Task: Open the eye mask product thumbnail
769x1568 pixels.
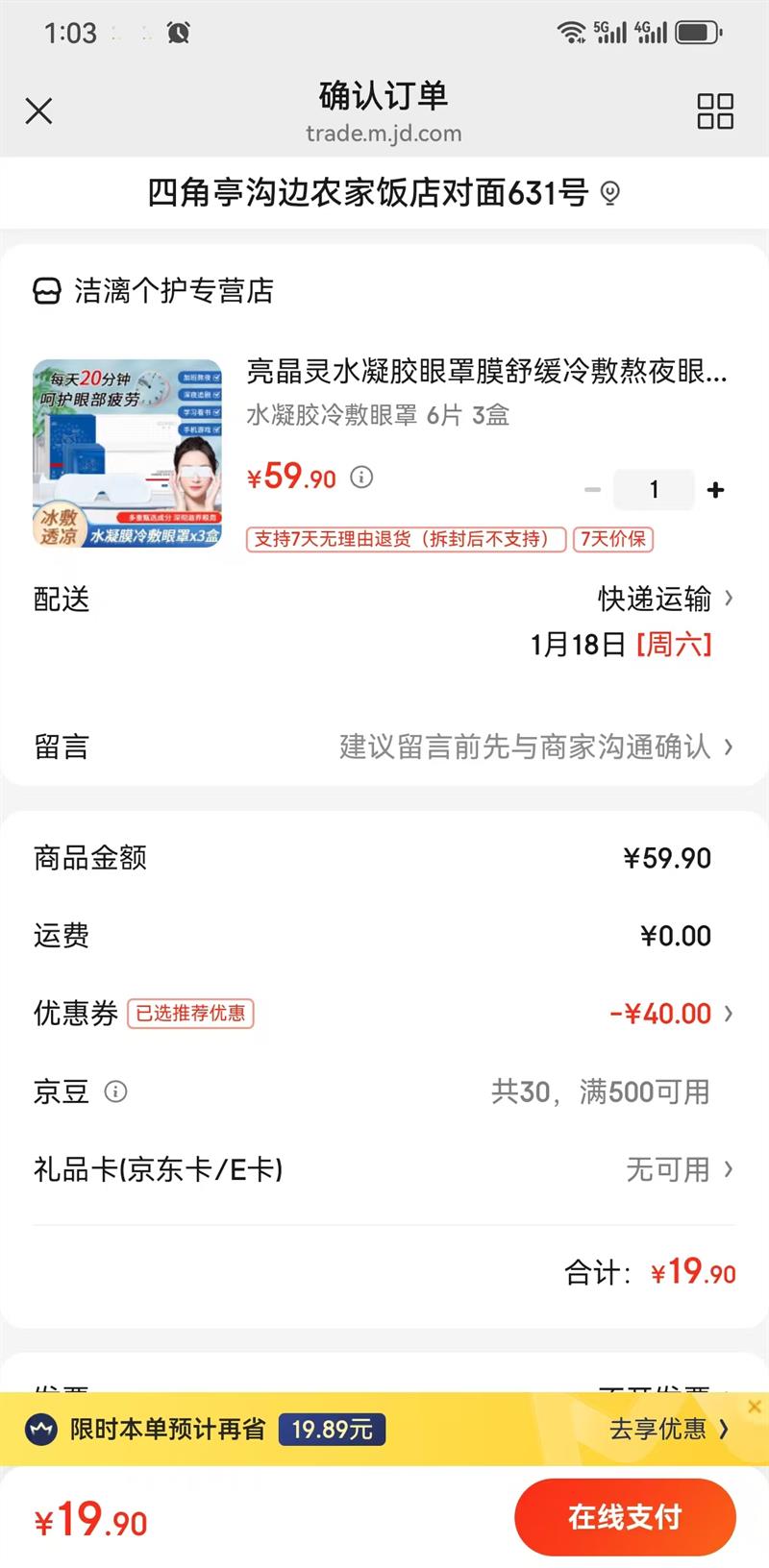Action: (x=128, y=453)
